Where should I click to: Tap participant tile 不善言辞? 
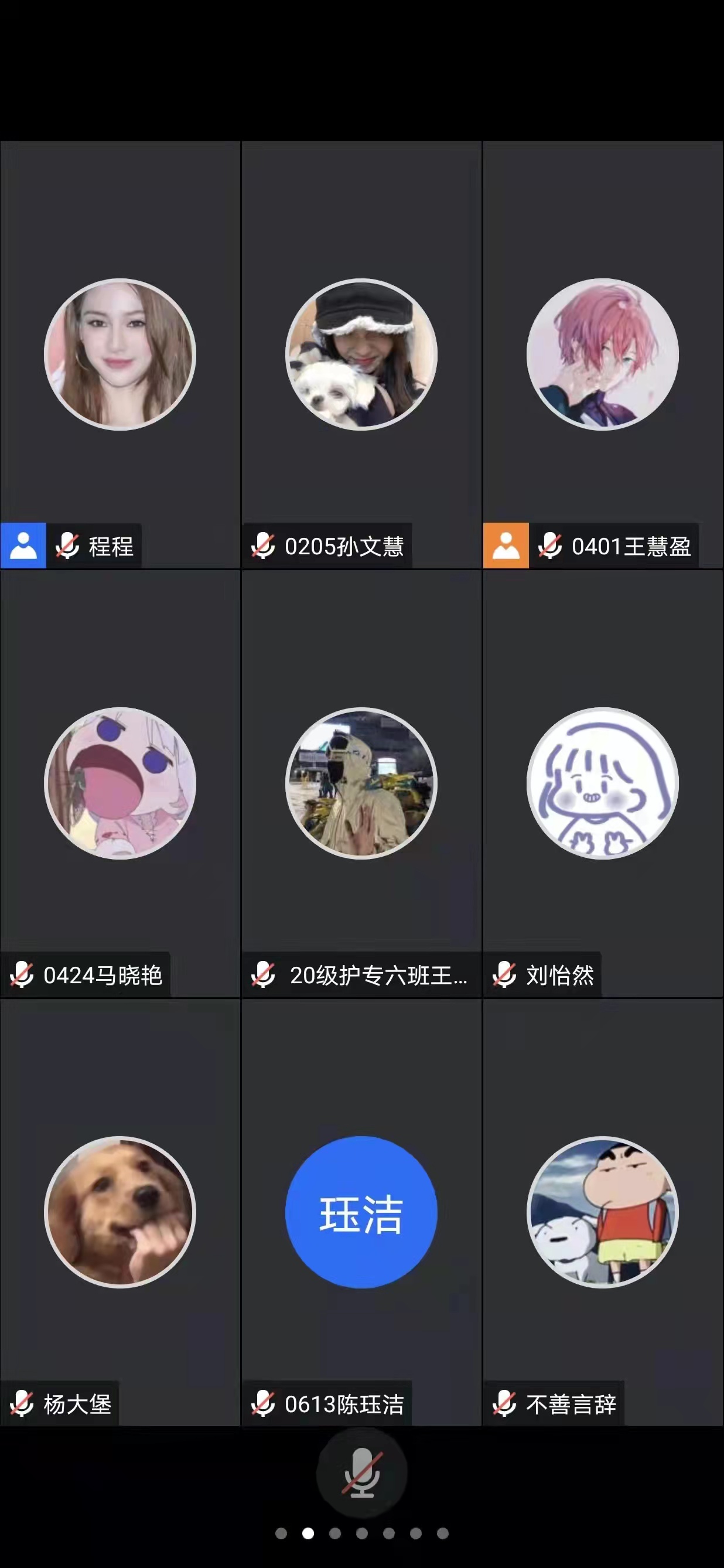pyautogui.click(x=602, y=1212)
